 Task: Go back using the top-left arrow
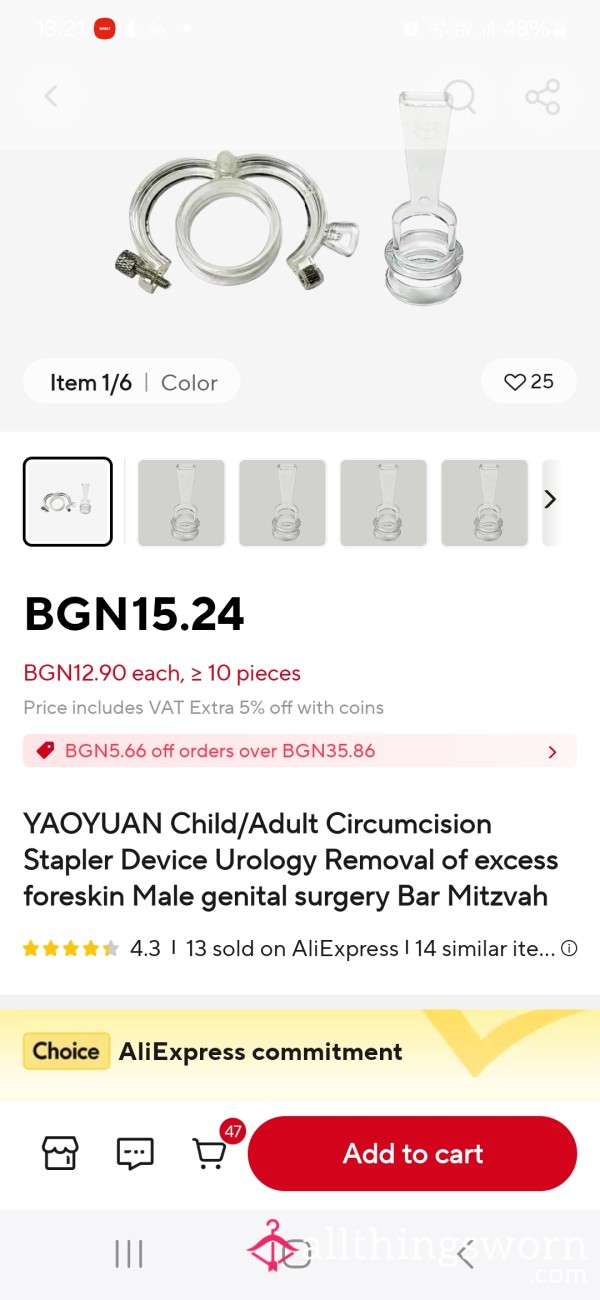tap(51, 96)
